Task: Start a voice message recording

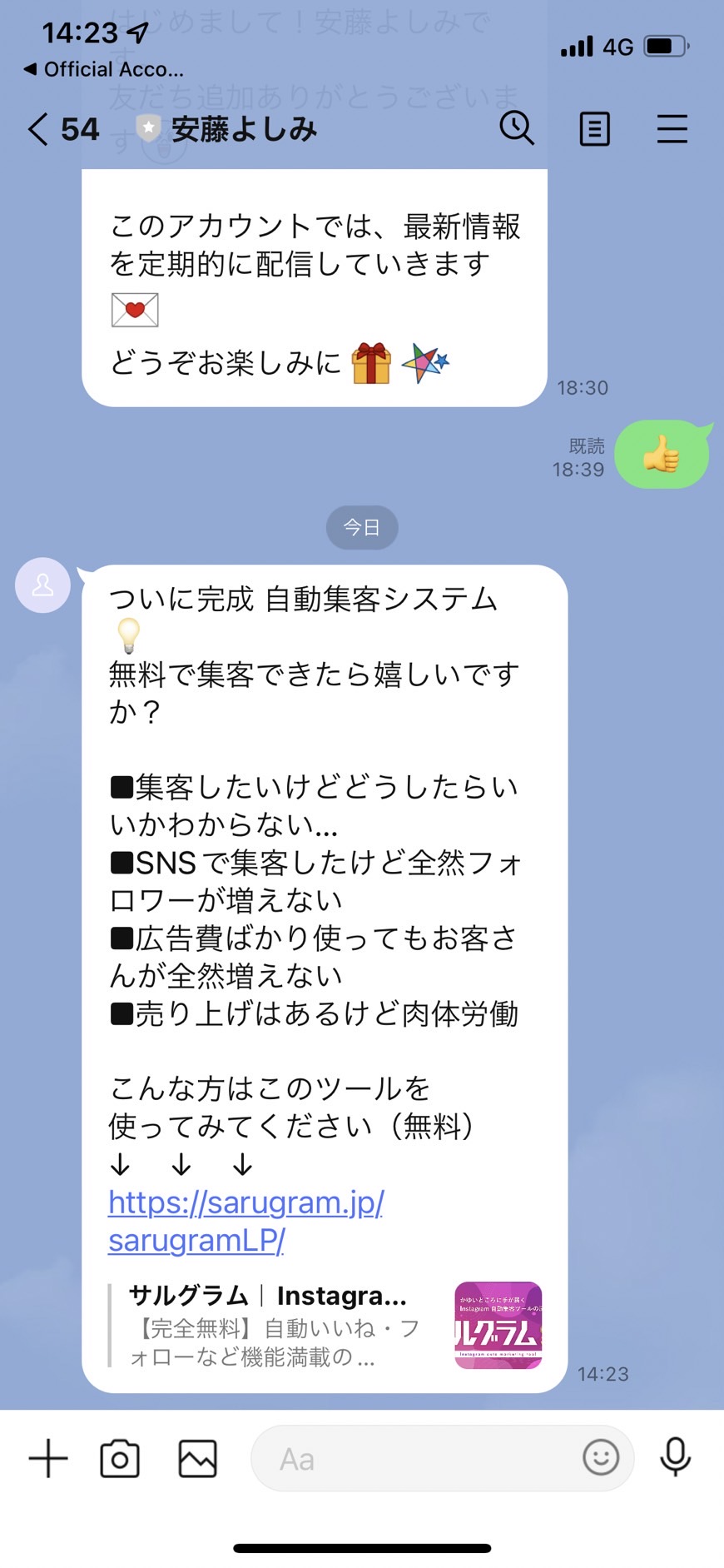Action: click(x=675, y=1458)
